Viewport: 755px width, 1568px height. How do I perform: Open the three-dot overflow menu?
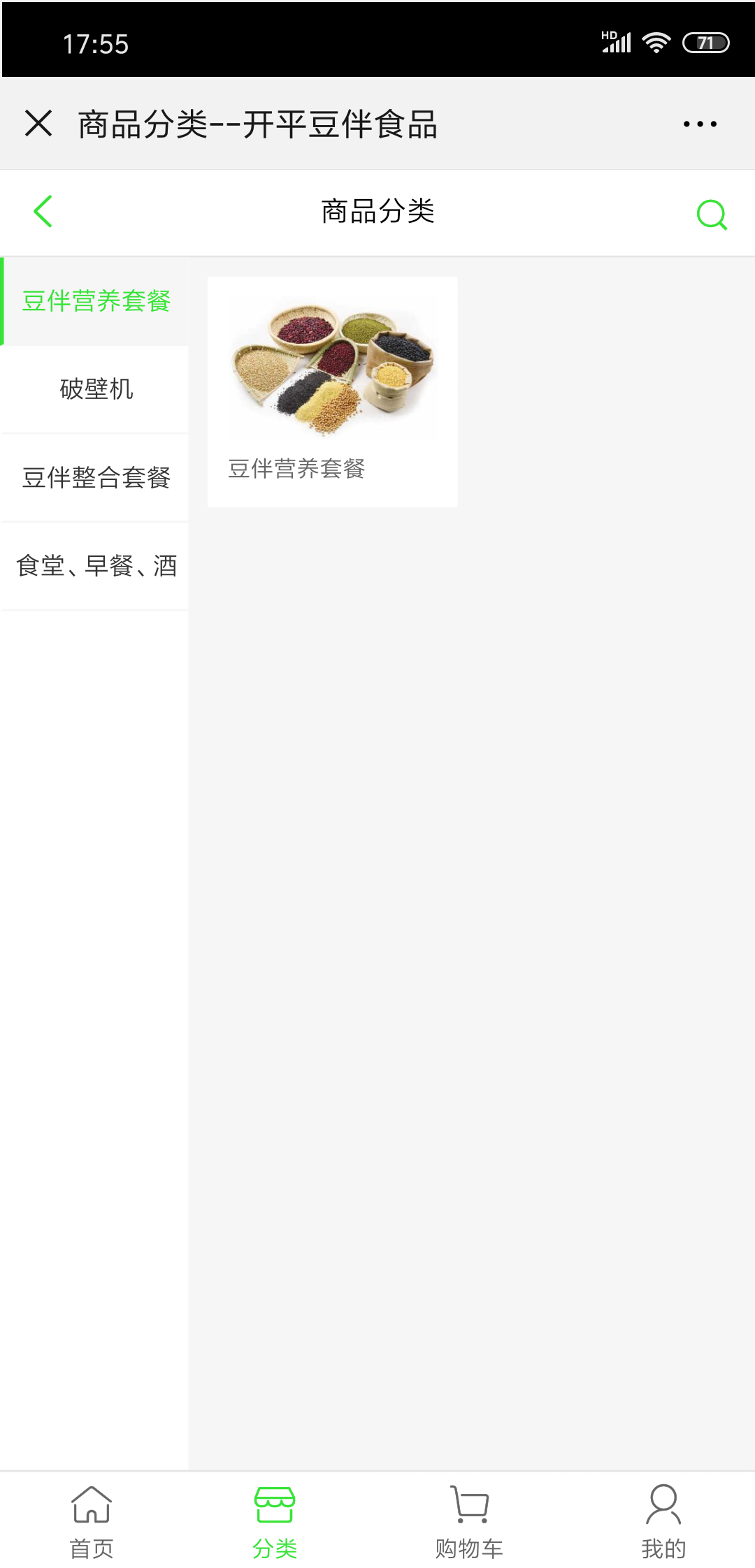point(700,124)
